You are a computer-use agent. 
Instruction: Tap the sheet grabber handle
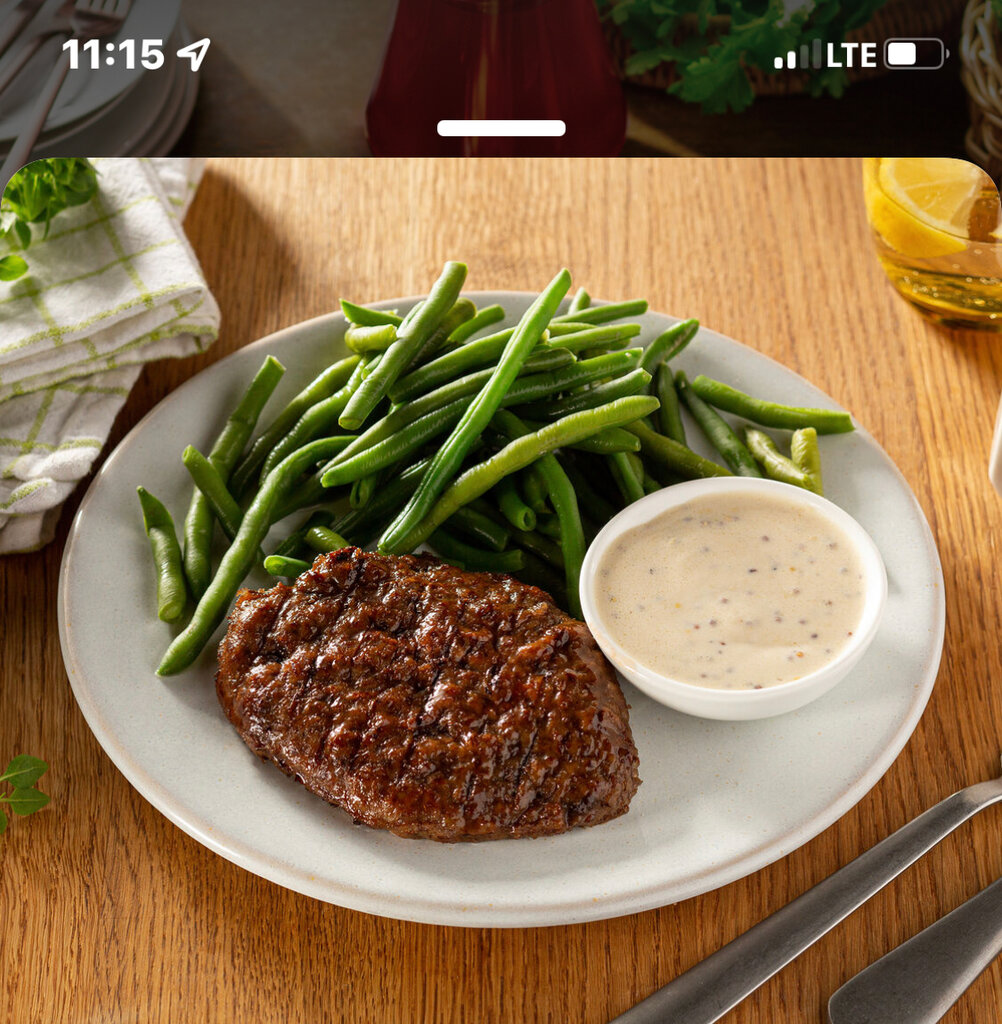501,128
